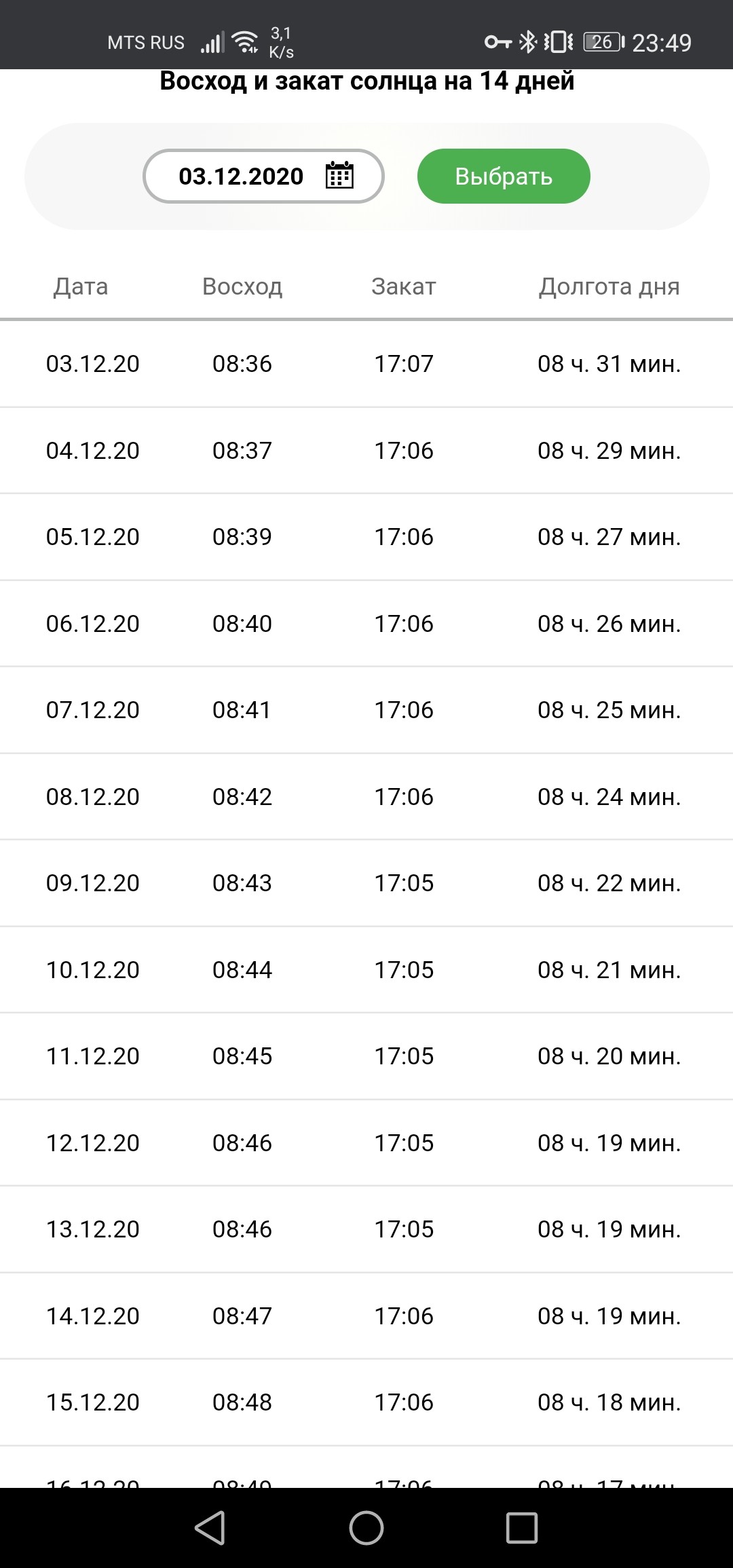Screen dimensions: 733x1568
Task: Open the recent apps overview
Action: click(x=522, y=1528)
